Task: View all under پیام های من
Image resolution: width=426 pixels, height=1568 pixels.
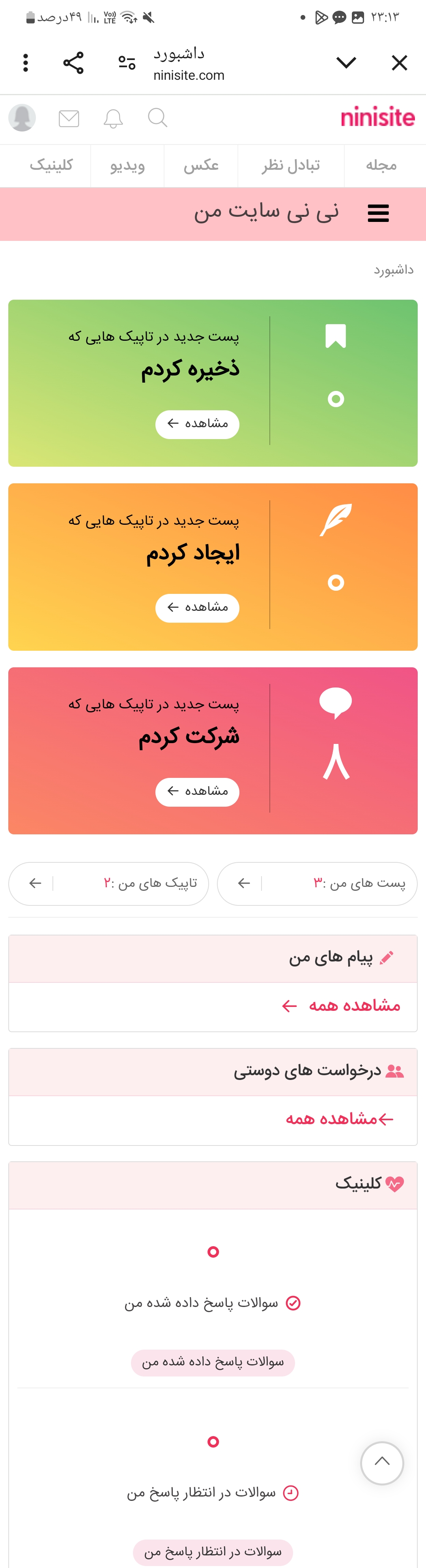Action: pos(341,1006)
